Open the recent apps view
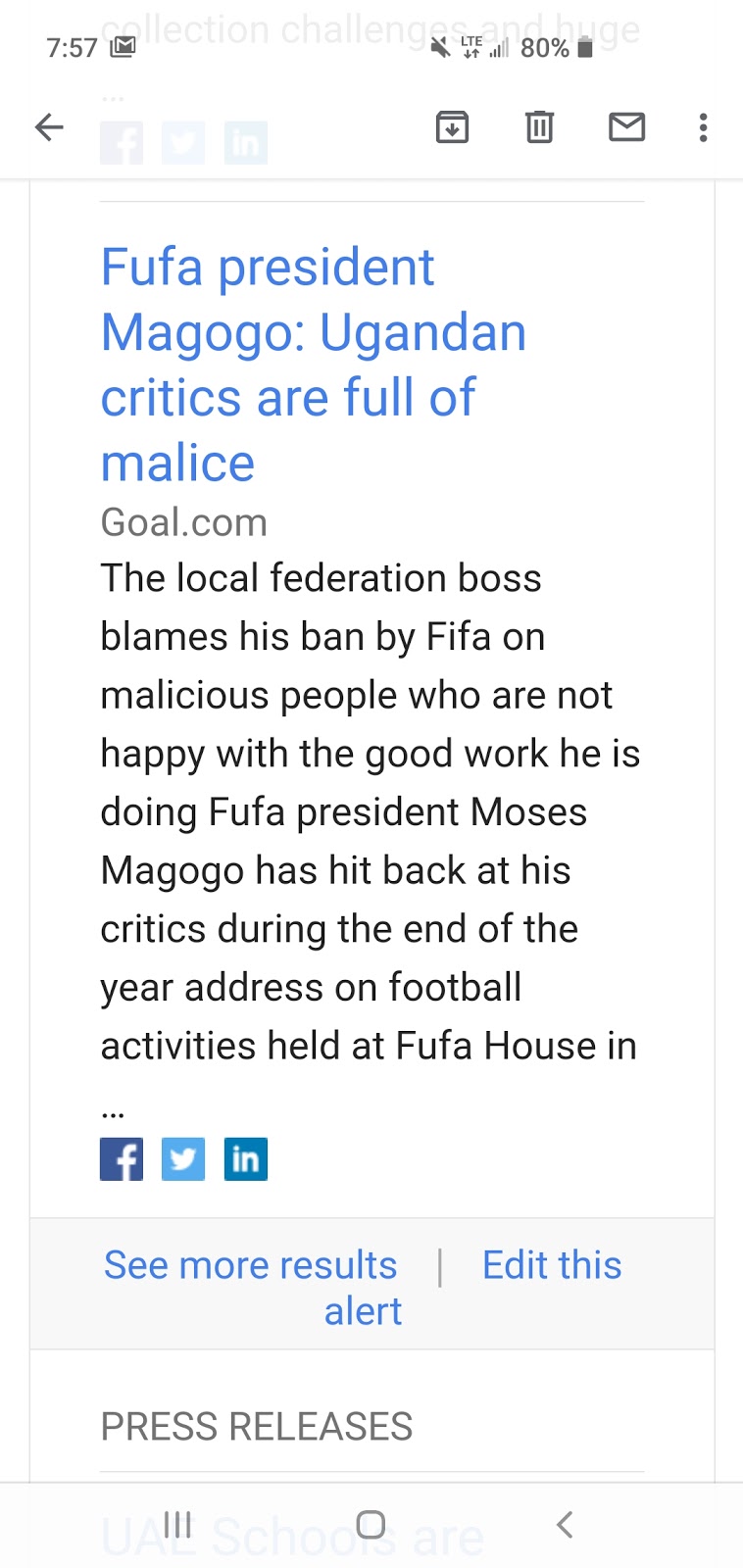743x1568 pixels. coord(177,1524)
